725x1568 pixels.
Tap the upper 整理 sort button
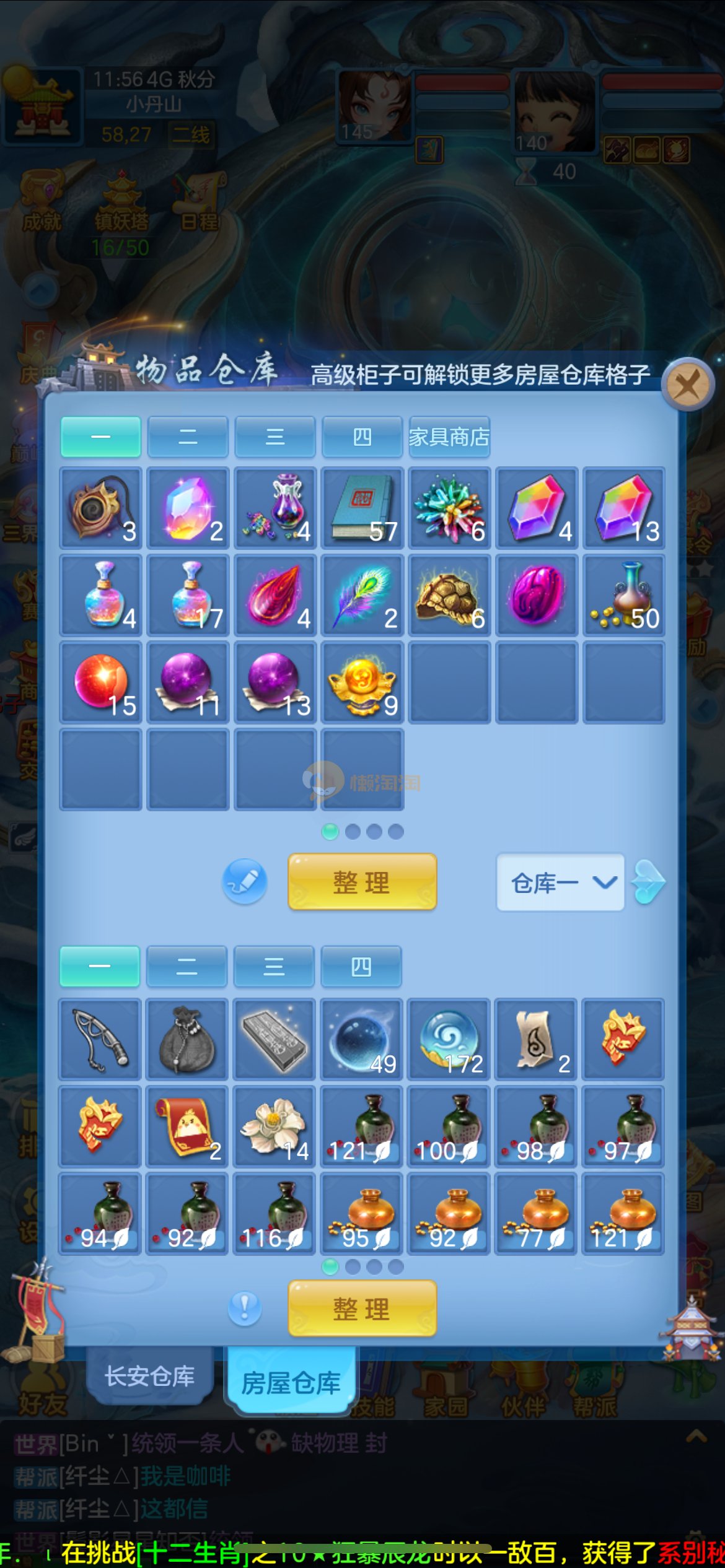coord(362,882)
